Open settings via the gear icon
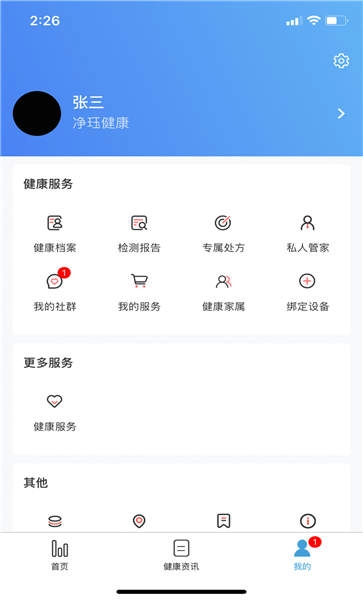 [x=341, y=61]
